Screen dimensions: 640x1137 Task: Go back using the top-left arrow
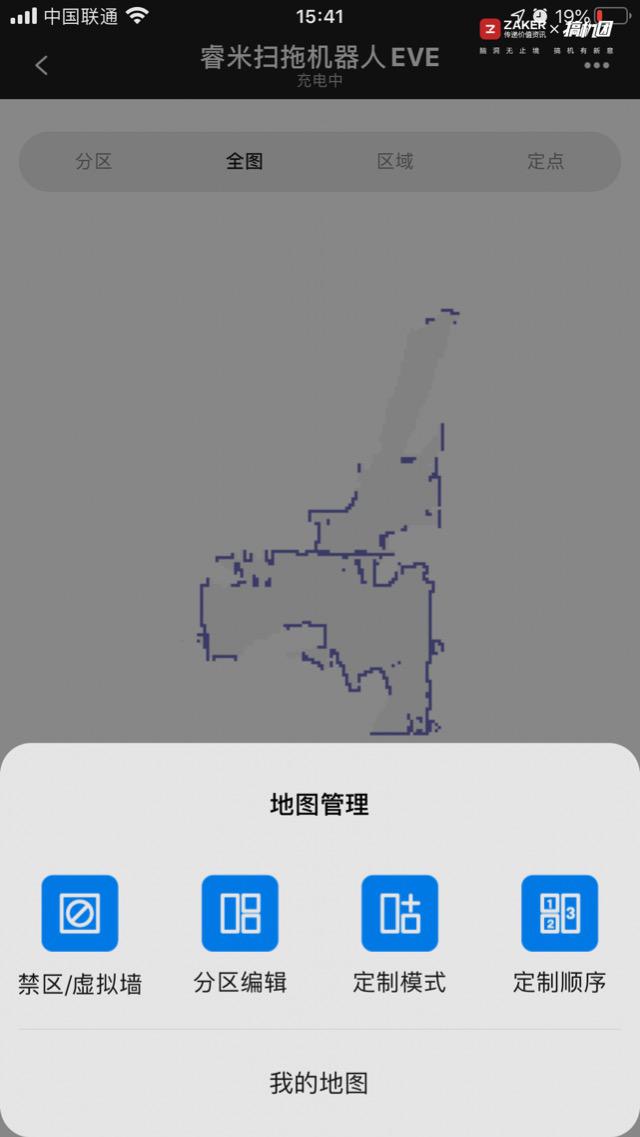click(41, 66)
